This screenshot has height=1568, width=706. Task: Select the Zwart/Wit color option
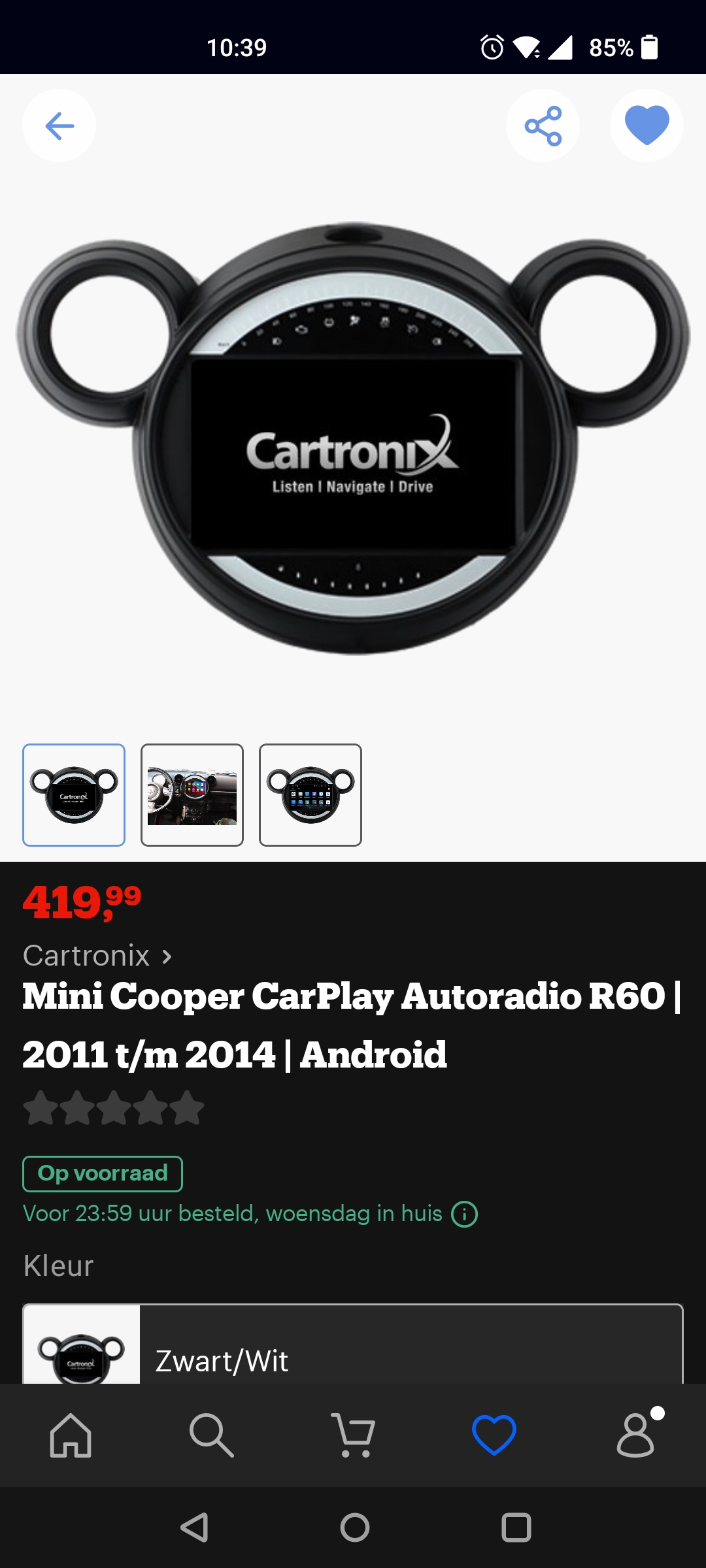tap(353, 1354)
